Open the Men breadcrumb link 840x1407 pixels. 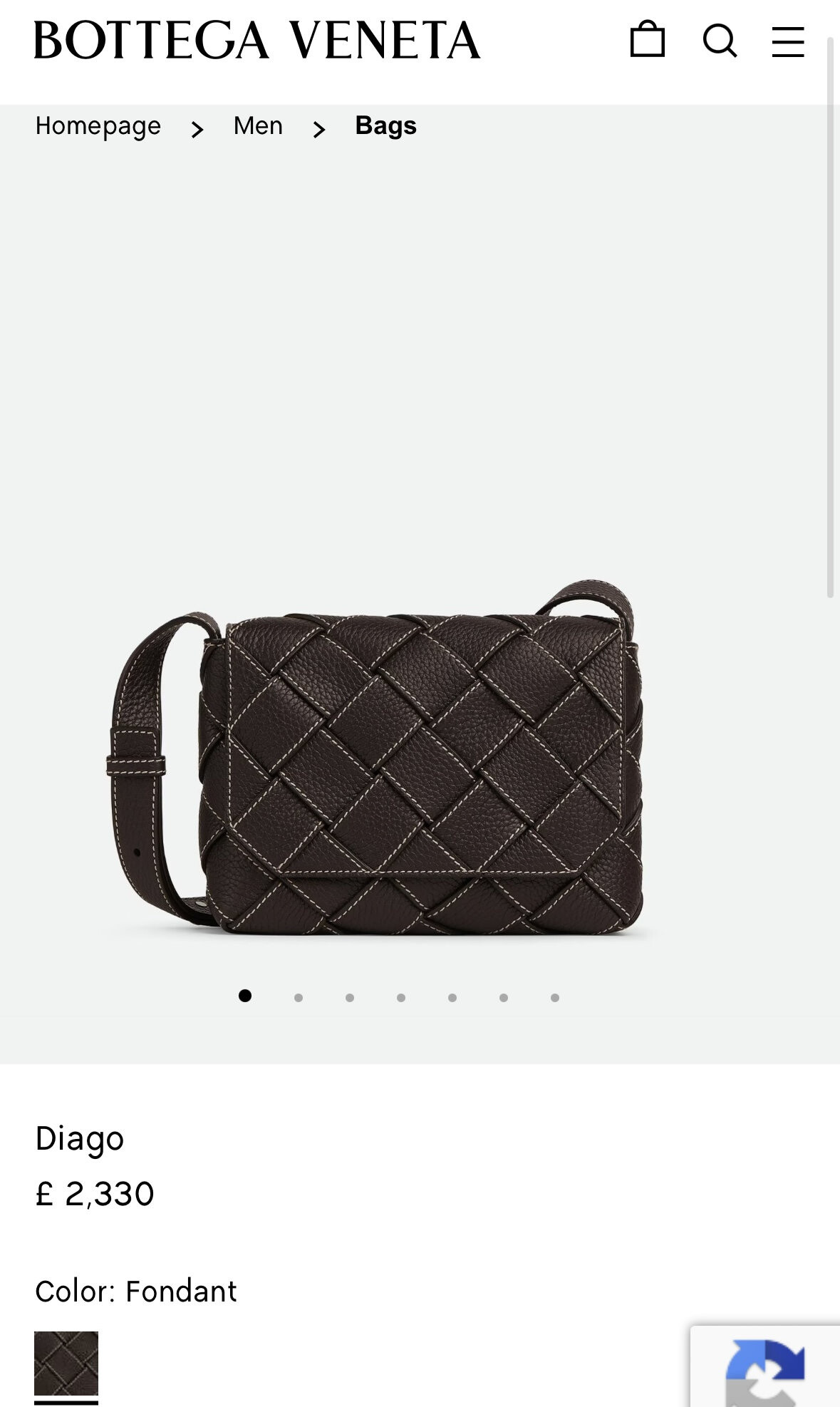pos(258,126)
